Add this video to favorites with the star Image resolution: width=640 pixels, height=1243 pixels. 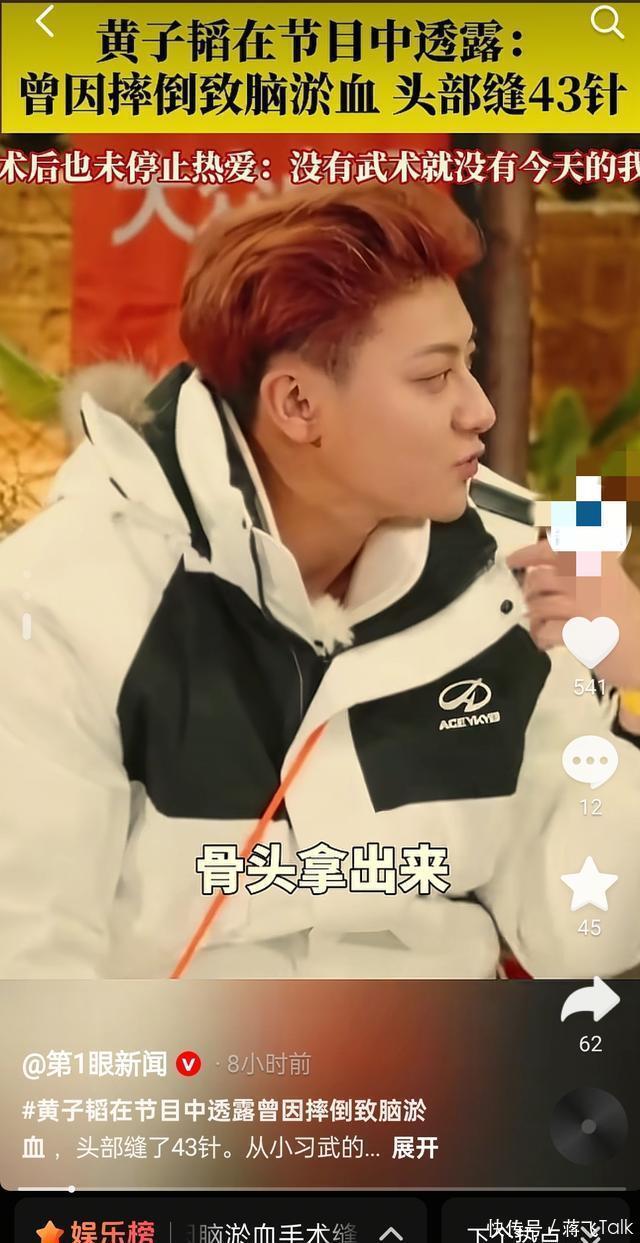pyautogui.click(x=590, y=884)
